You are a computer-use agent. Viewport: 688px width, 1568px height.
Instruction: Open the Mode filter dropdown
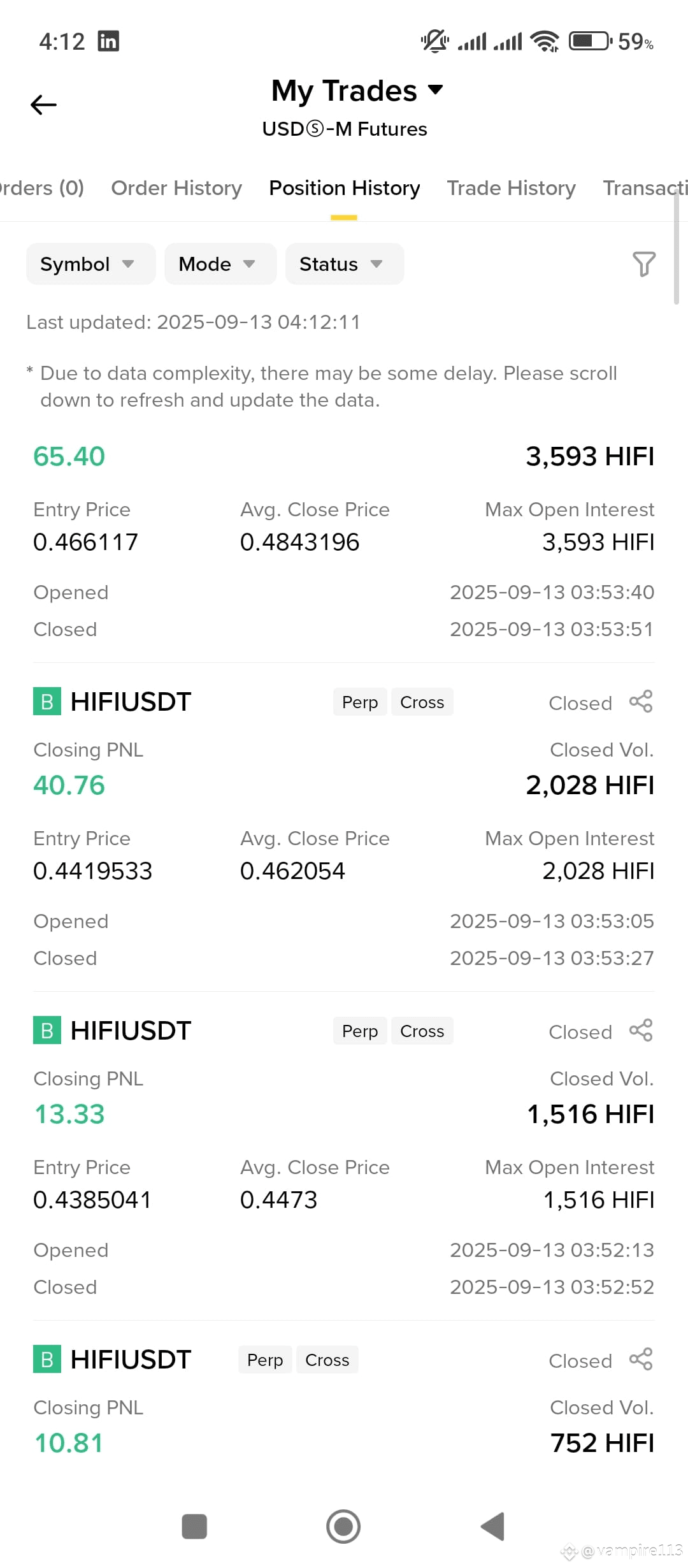tap(220, 264)
